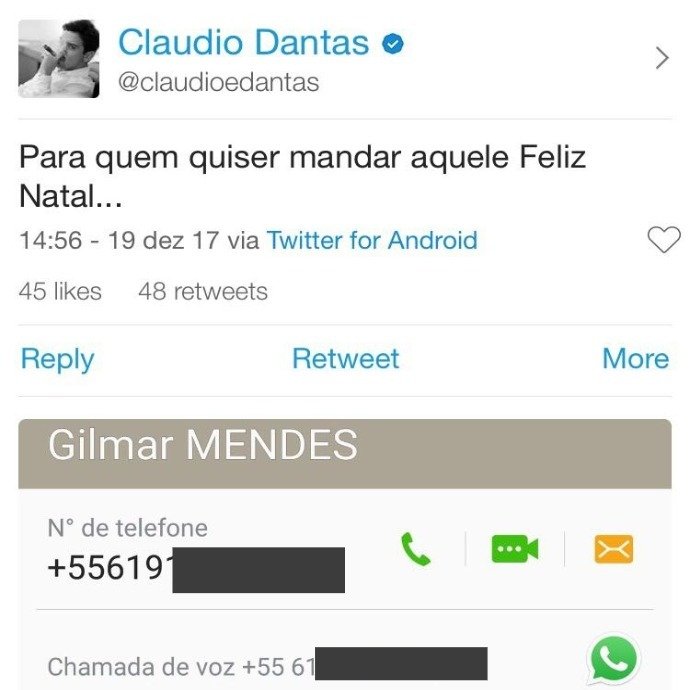The height and width of the screenshot is (690, 690).
Task: Open the More options
Action: tap(635, 359)
